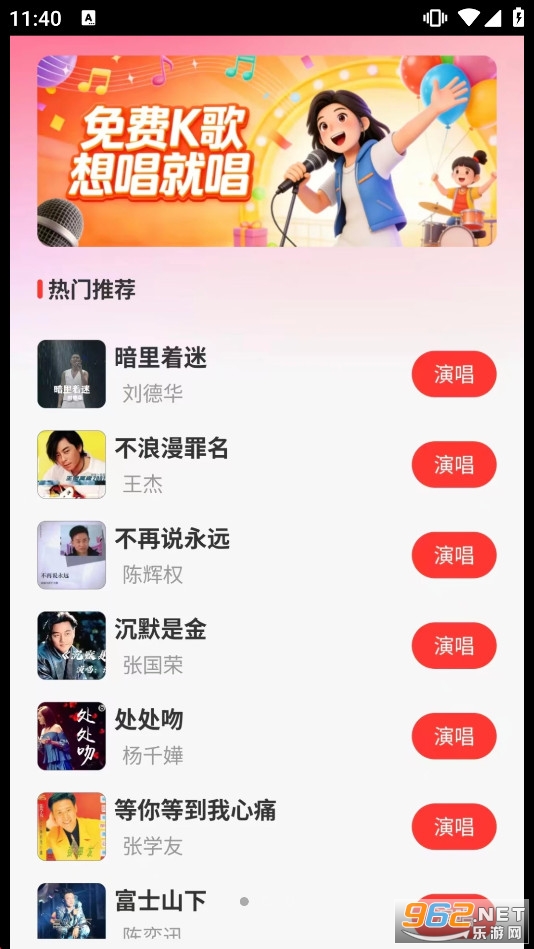Sing 等你等到我心痛 by 张学友

tap(454, 826)
